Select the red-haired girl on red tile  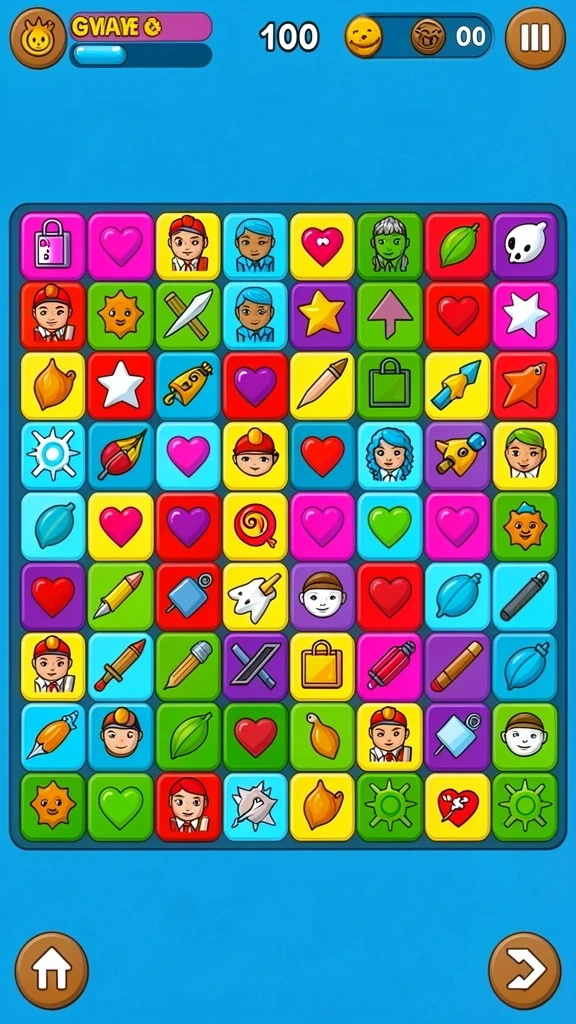point(187,807)
